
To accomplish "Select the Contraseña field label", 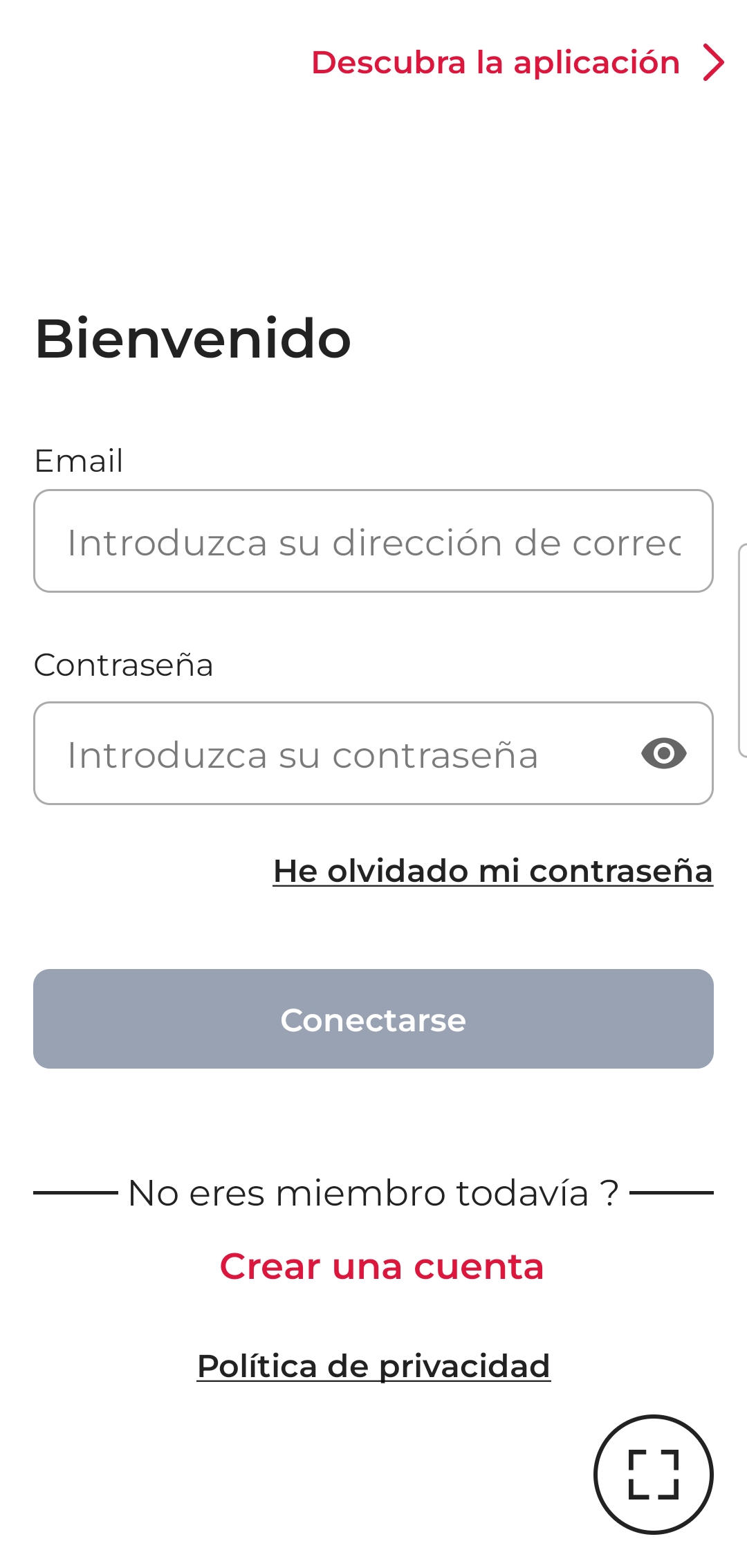I will pos(123,665).
